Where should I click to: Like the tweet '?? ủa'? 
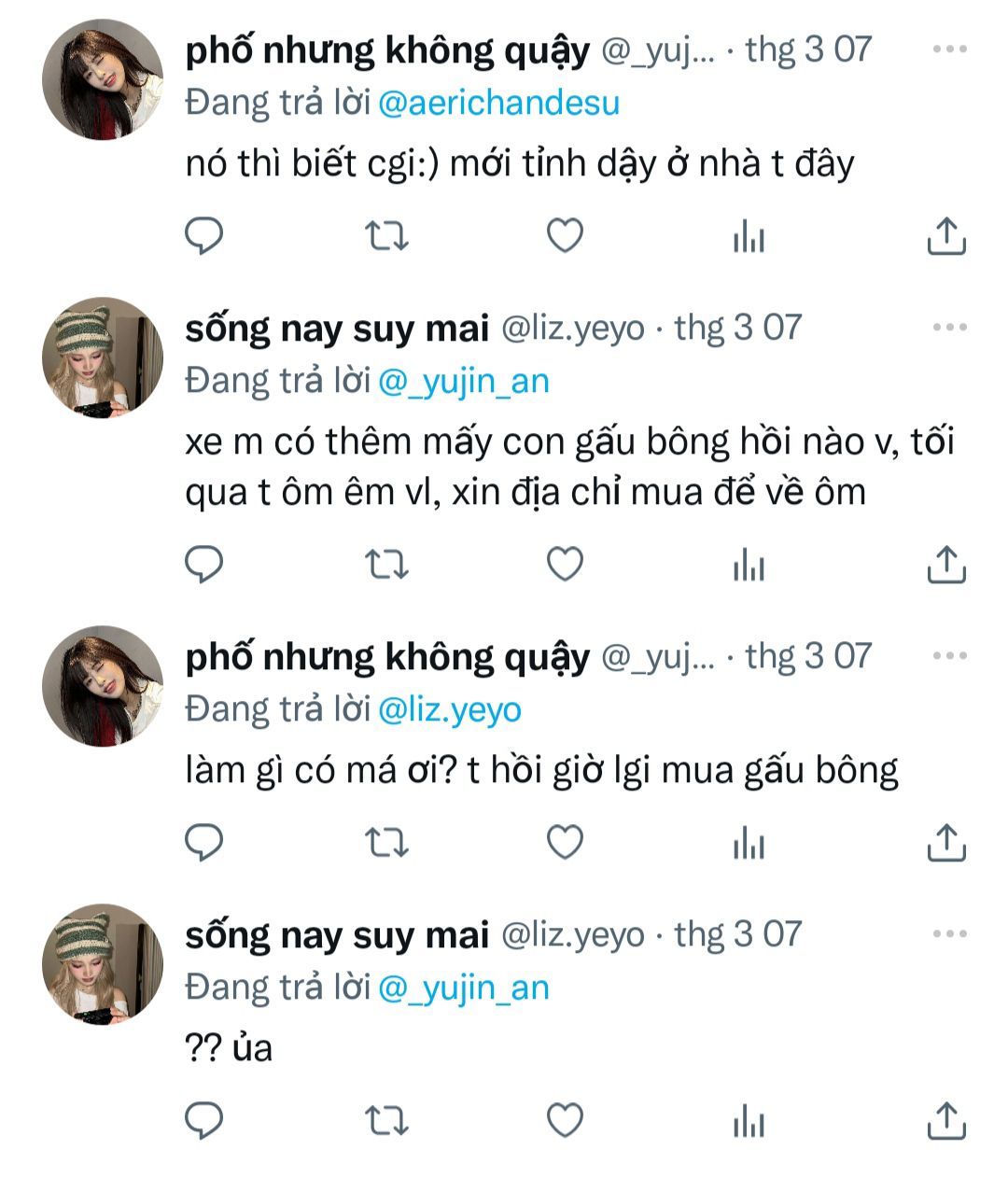coord(565,1120)
